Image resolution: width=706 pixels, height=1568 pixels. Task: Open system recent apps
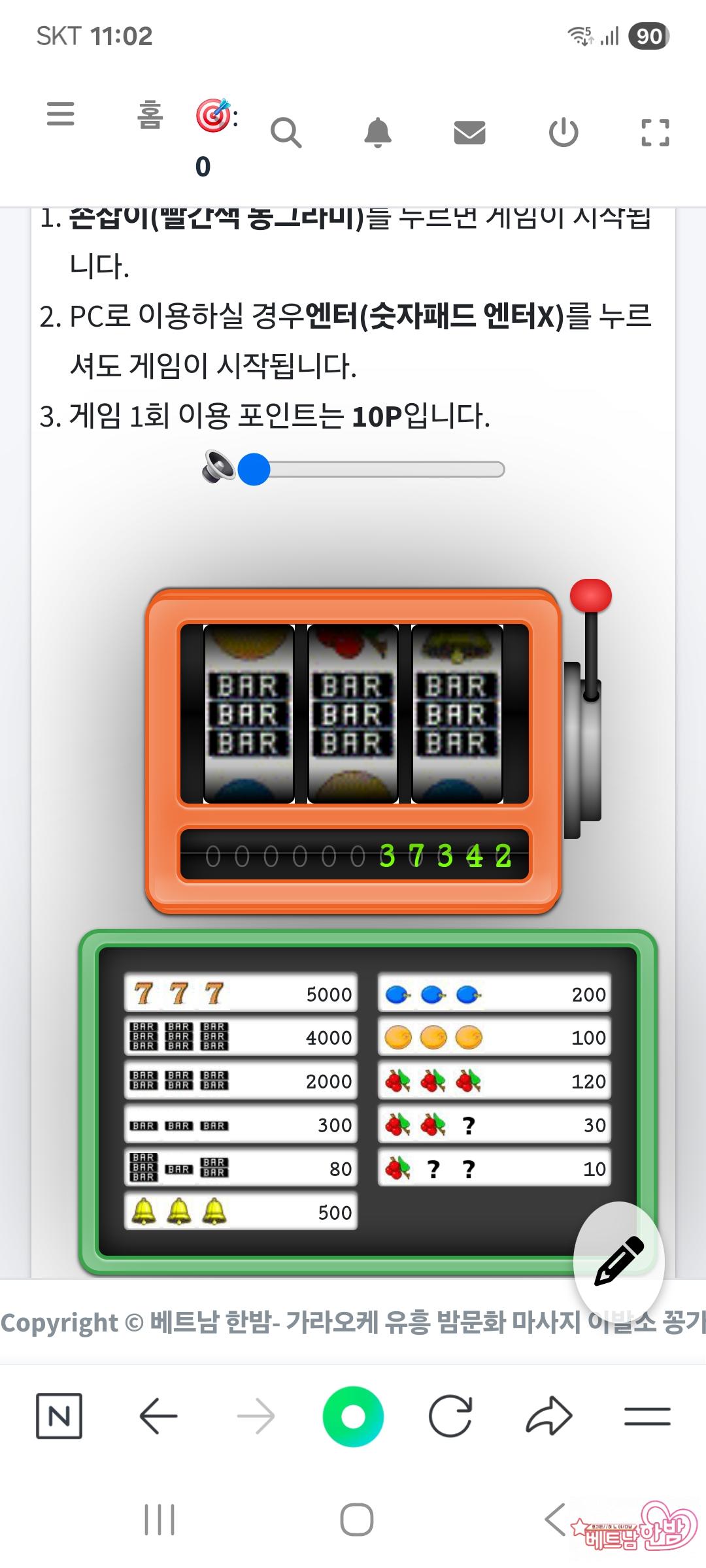(x=160, y=1520)
